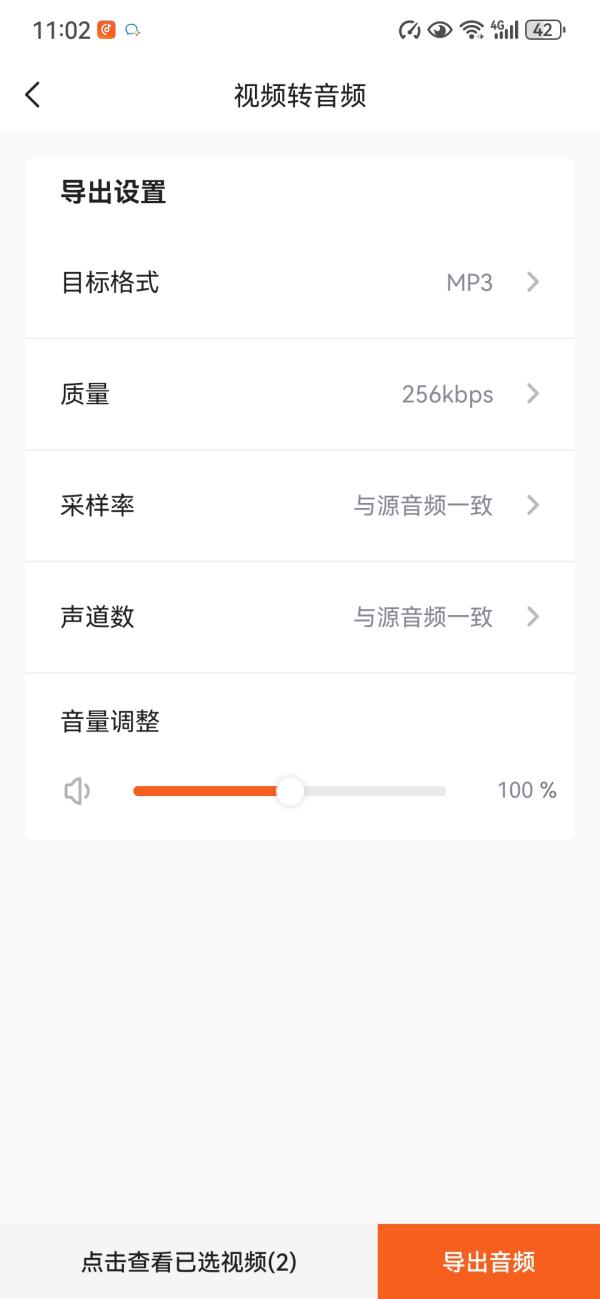Open the 目标格式 setting row

tap(300, 283)
